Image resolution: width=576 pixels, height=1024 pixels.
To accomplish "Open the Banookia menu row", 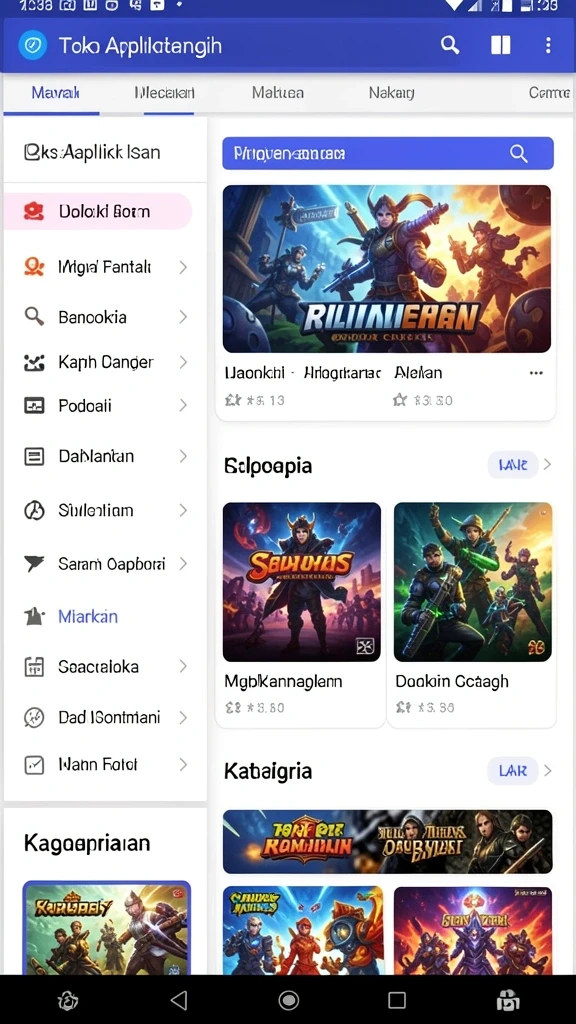I will tap(106, 317).
